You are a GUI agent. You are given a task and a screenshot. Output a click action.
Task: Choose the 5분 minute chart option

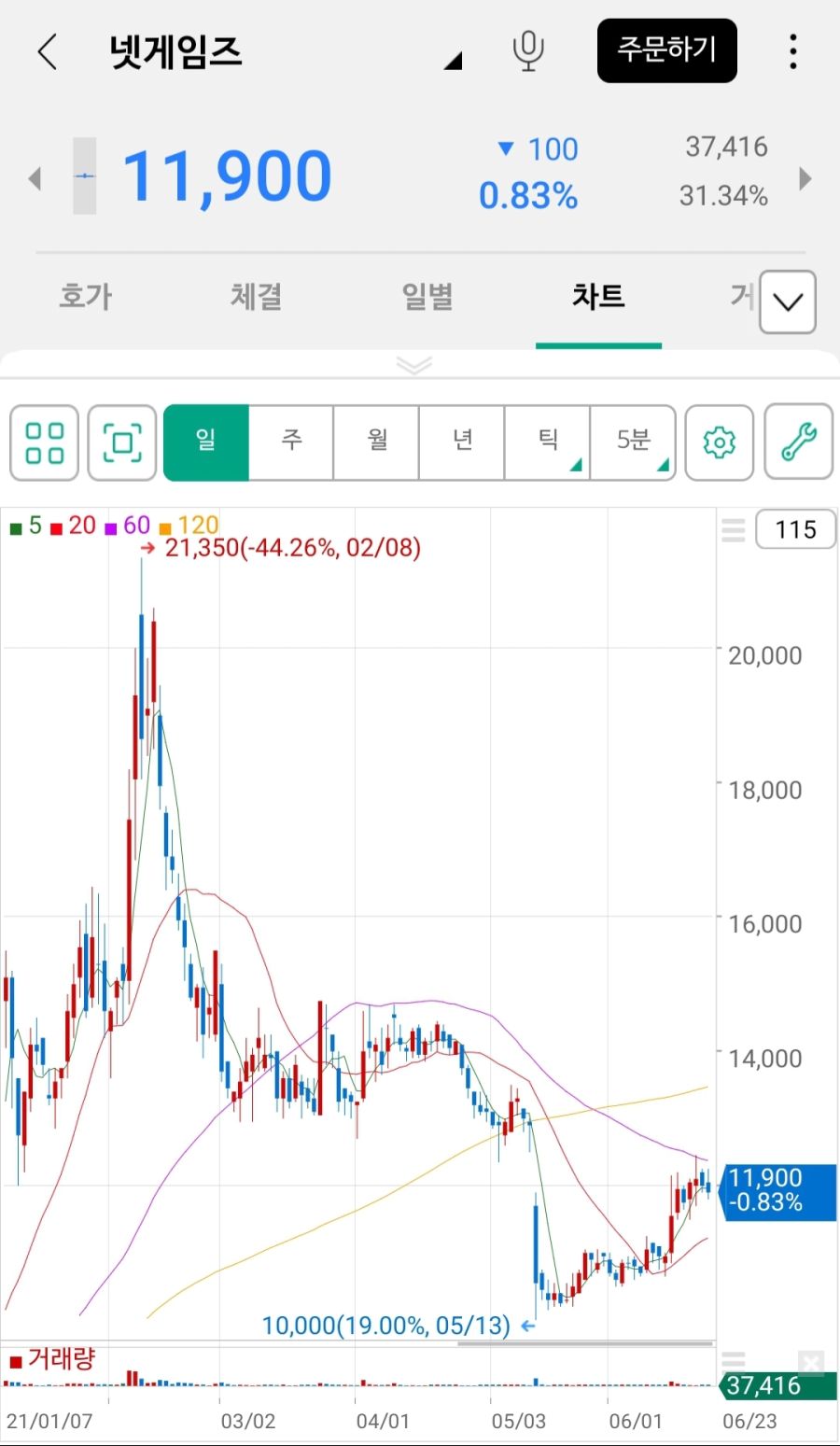633,442
